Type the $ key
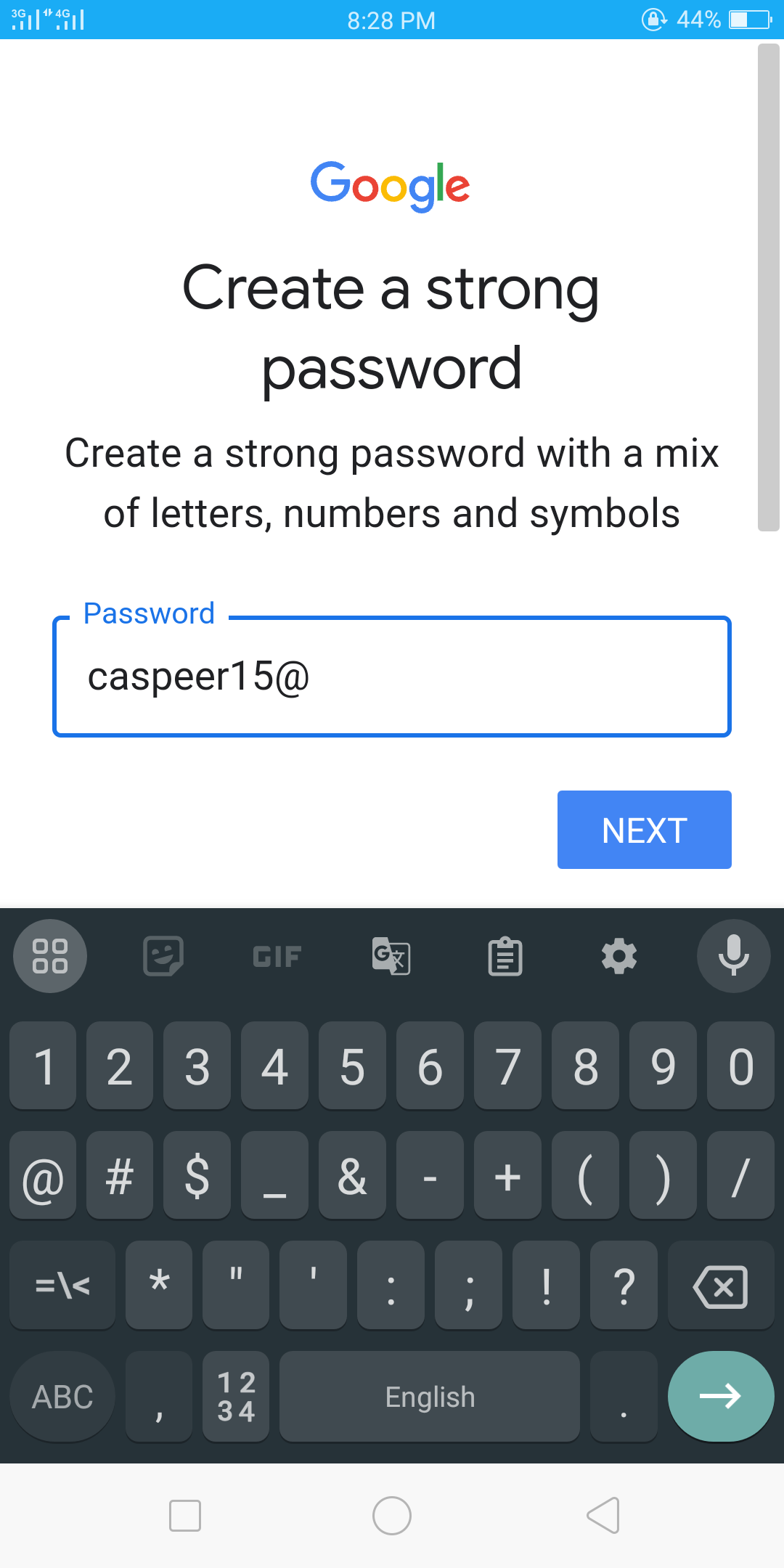 click(x=197, y=1175)
